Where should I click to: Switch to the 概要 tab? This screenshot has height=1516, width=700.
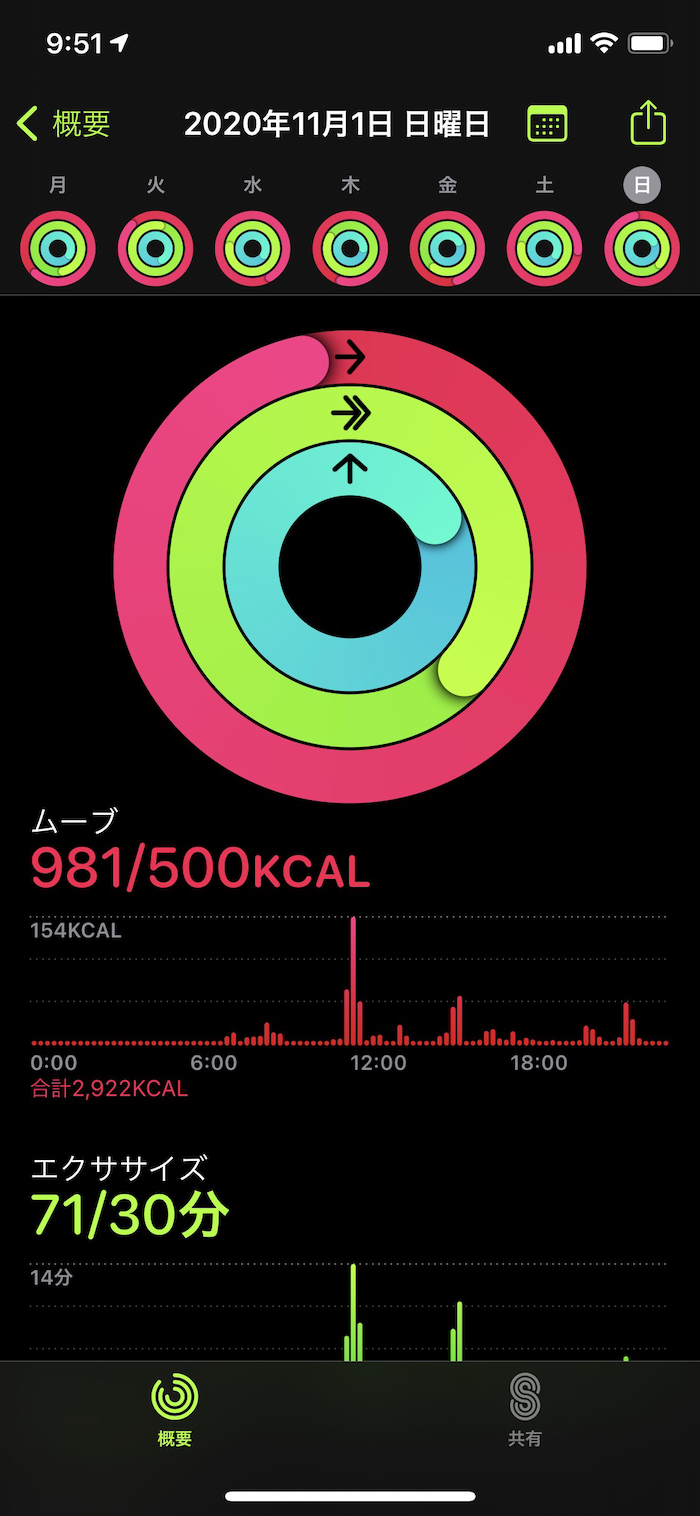point(175,1410)
